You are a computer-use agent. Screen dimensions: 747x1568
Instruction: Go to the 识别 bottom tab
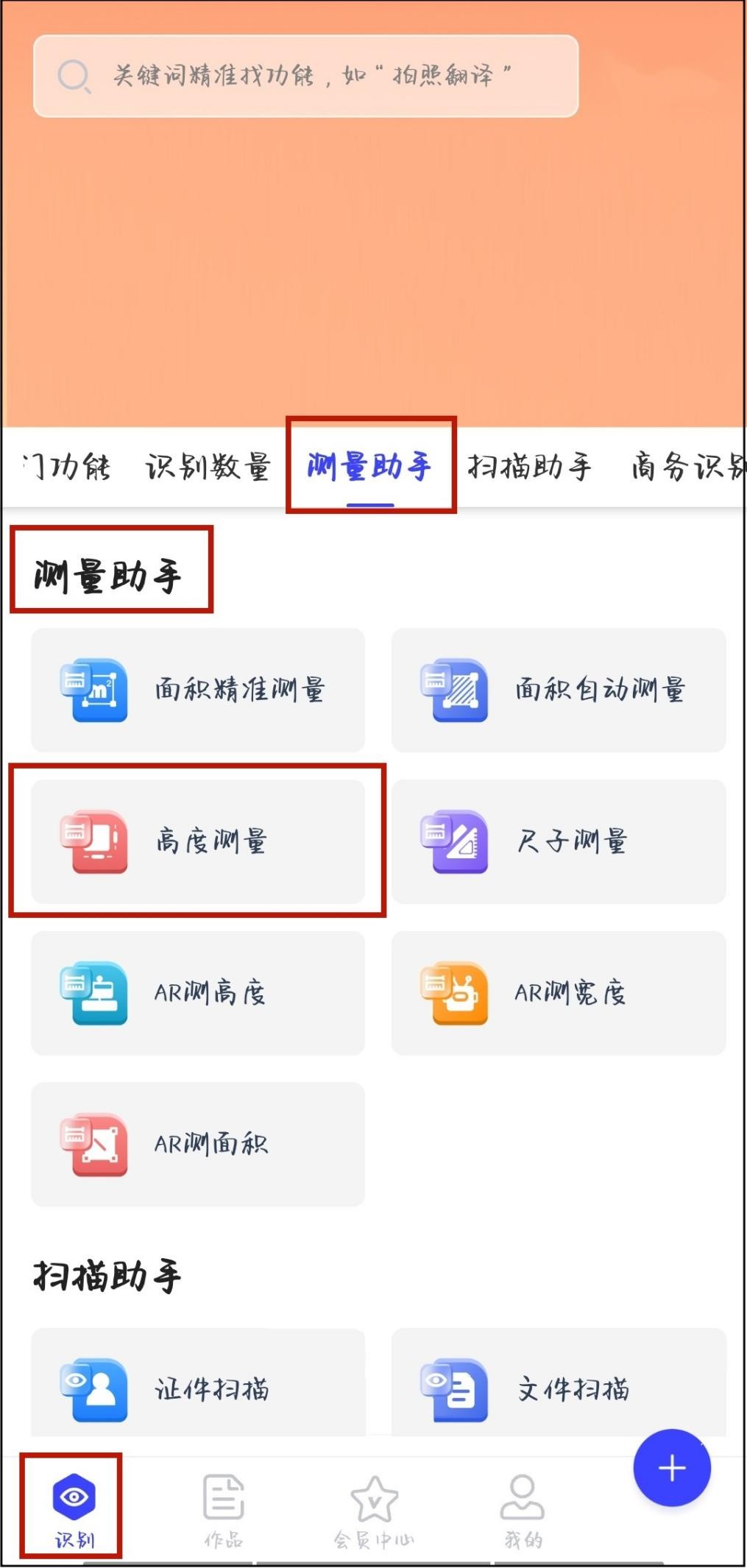click(74, 1509)
